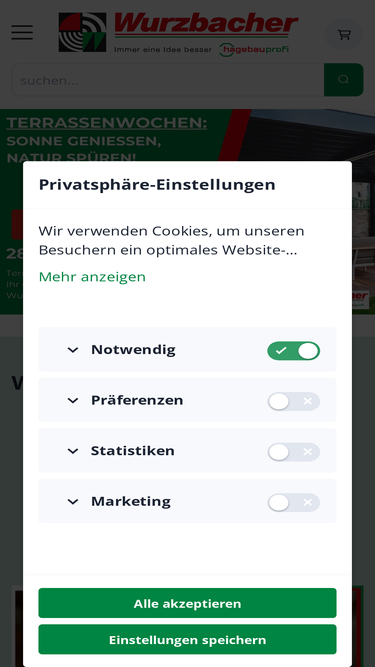375x667 pixels.
Task: Tap Einstellungen speichern to save settings
Action: coord(188,639)
